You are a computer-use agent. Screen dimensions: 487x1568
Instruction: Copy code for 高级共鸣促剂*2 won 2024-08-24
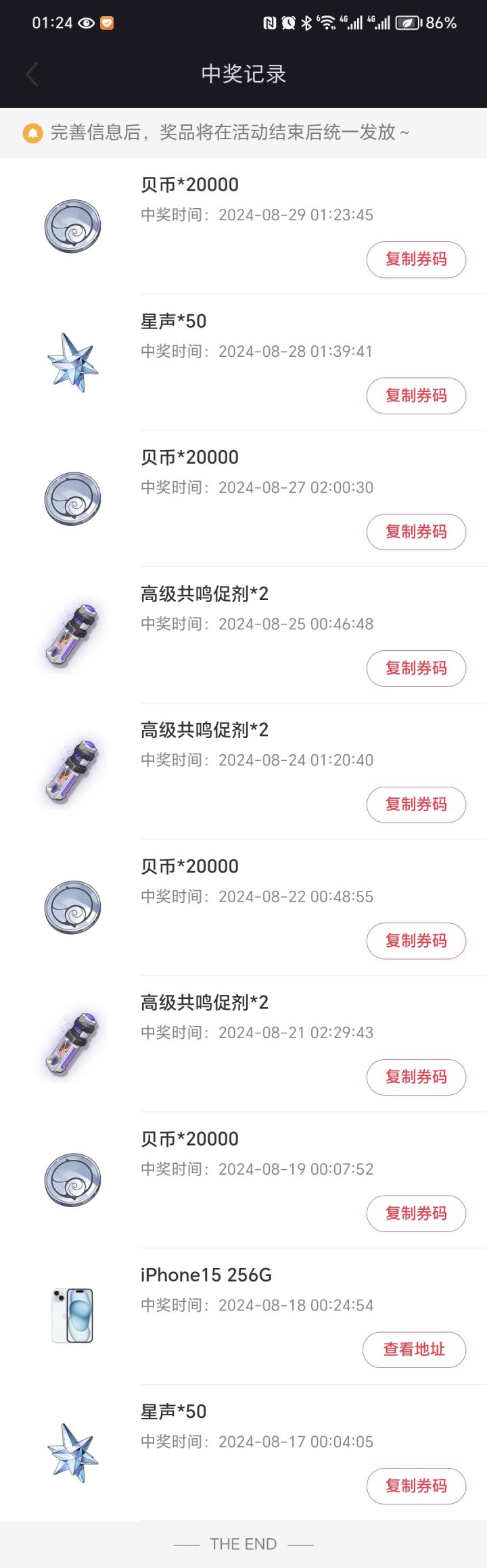[416, 804]
